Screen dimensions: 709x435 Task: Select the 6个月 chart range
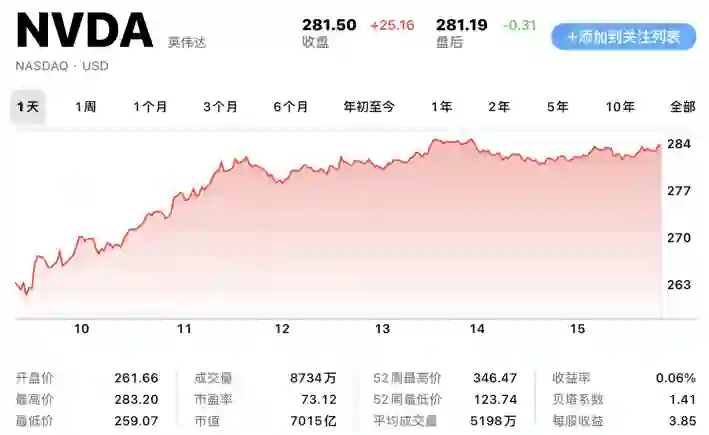291,107
